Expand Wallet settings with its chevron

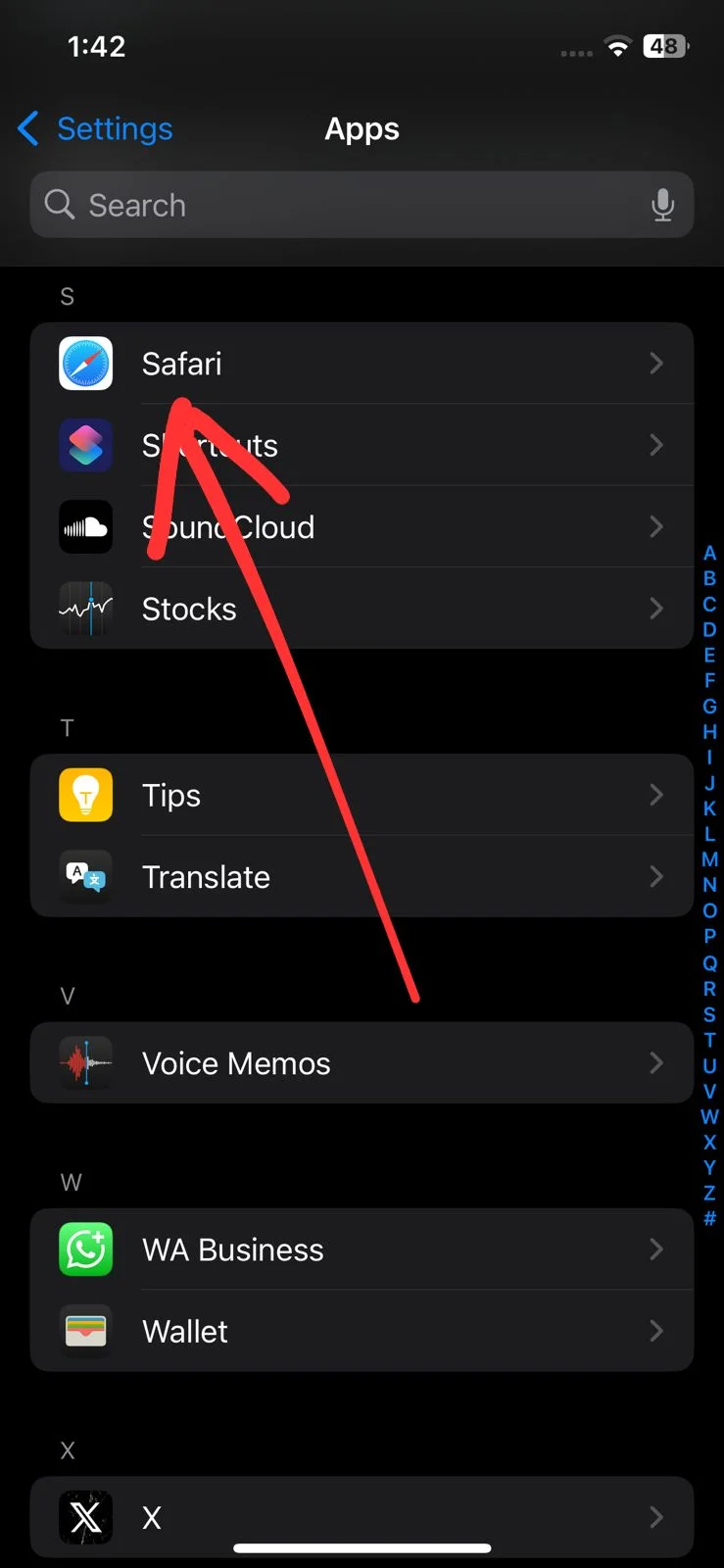[x=655, y=1330]
